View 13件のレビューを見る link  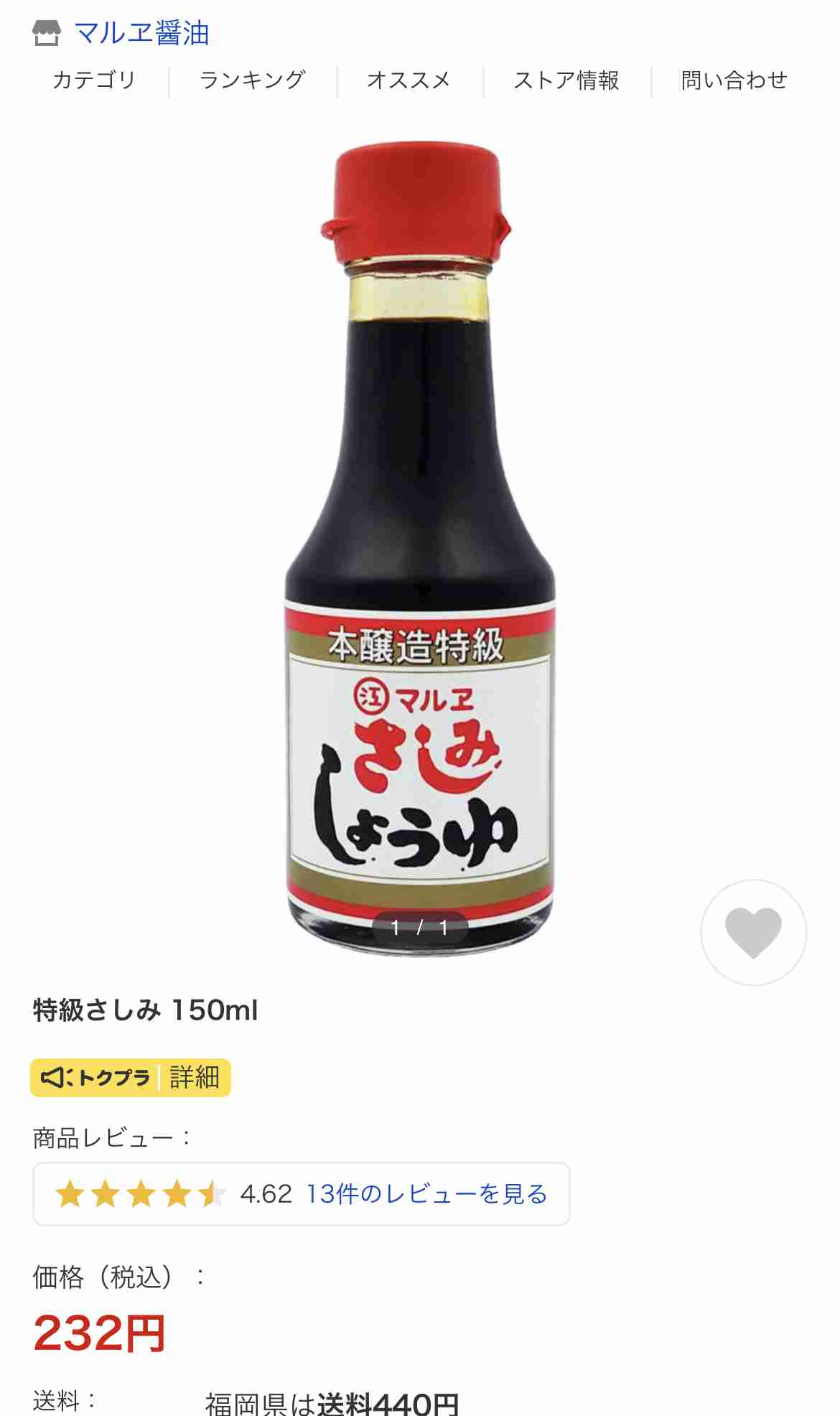click(426, 1193)
